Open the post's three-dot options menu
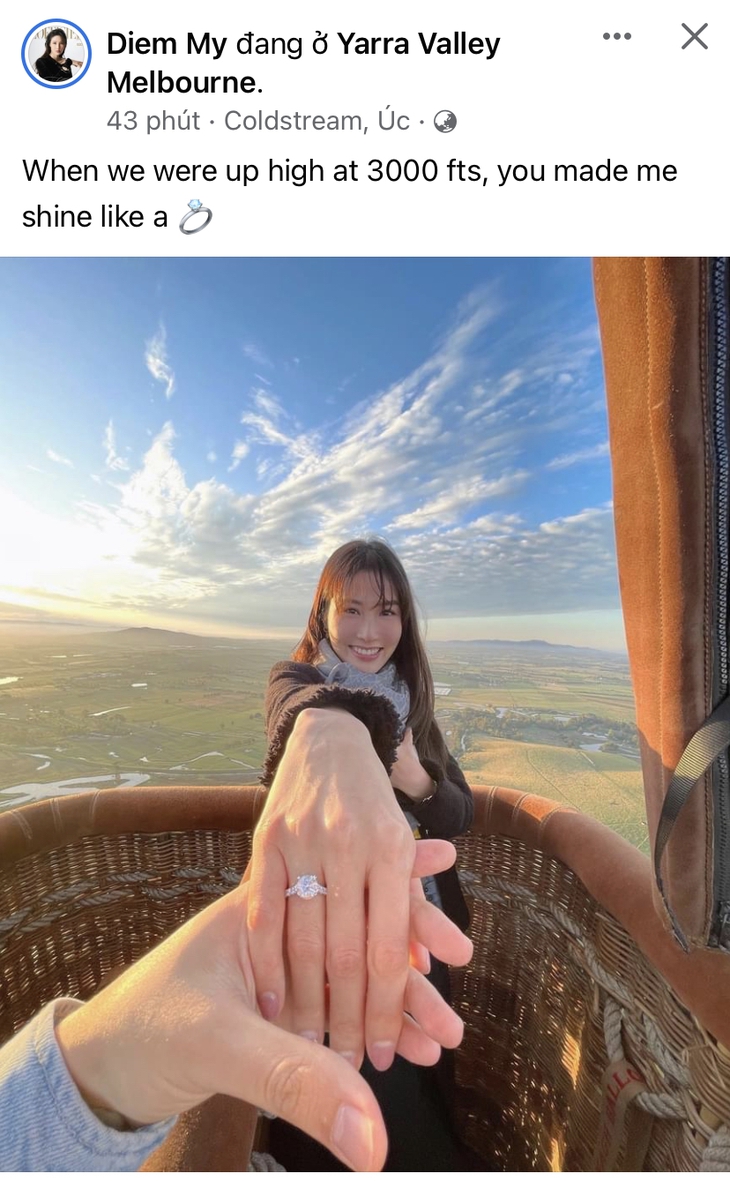 pos(617,37)
